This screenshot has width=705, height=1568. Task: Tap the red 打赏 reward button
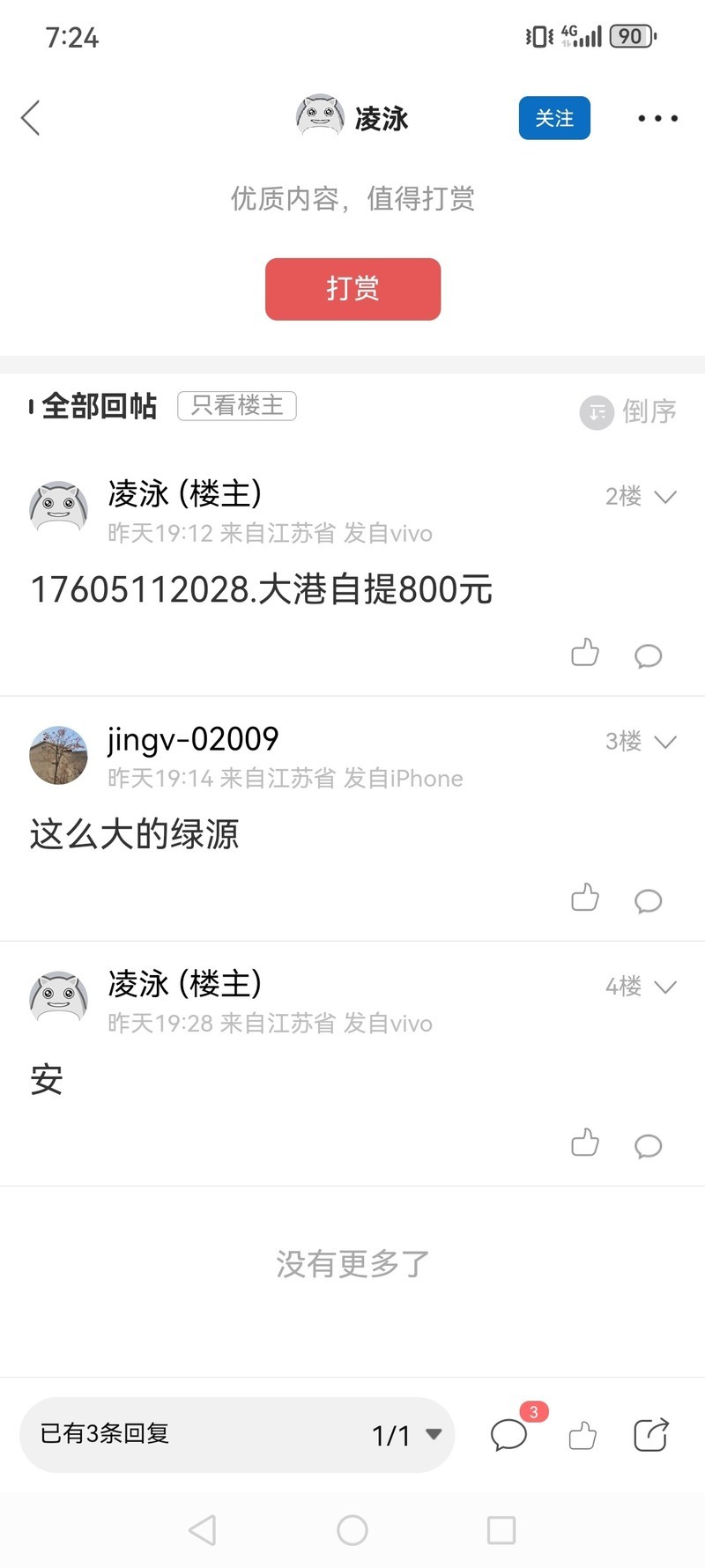352,289
